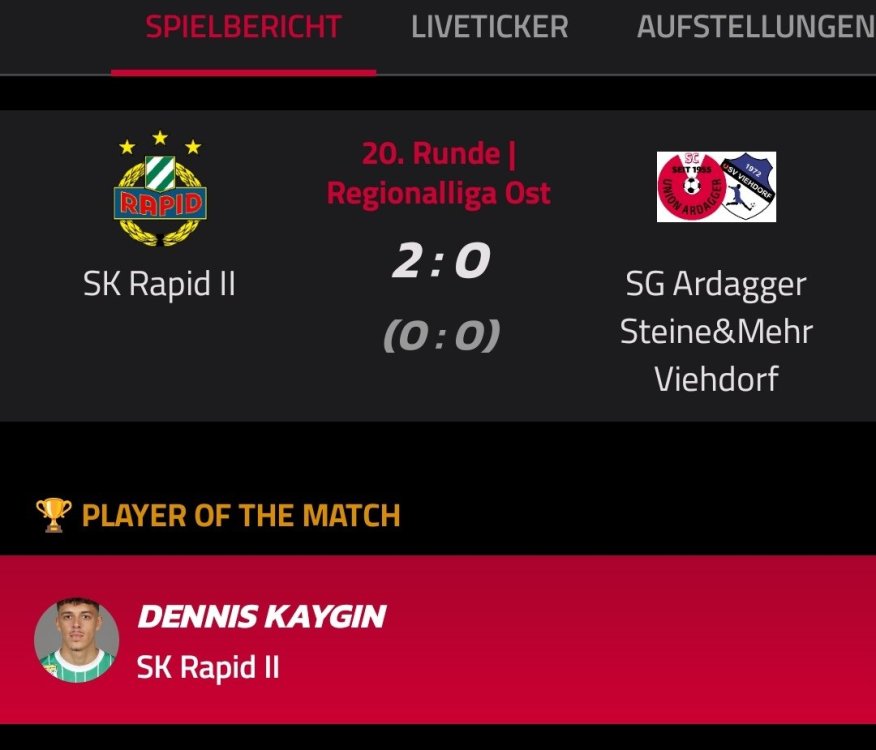Switch to the Liveticker tab
Viewport: 876px width, 750px height.
[489, 28]
